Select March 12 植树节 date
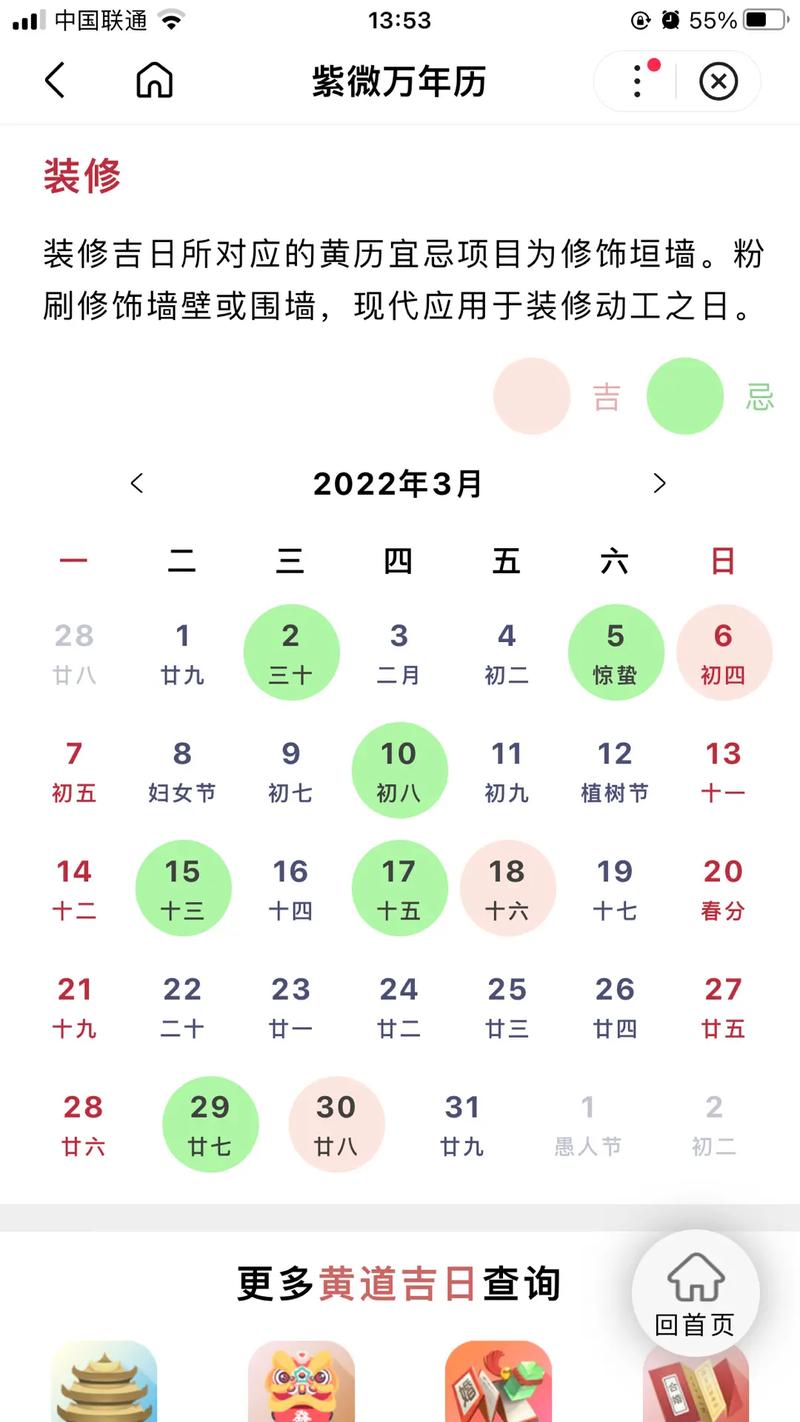Screen dimensions: 800x1422 point(615,770)
